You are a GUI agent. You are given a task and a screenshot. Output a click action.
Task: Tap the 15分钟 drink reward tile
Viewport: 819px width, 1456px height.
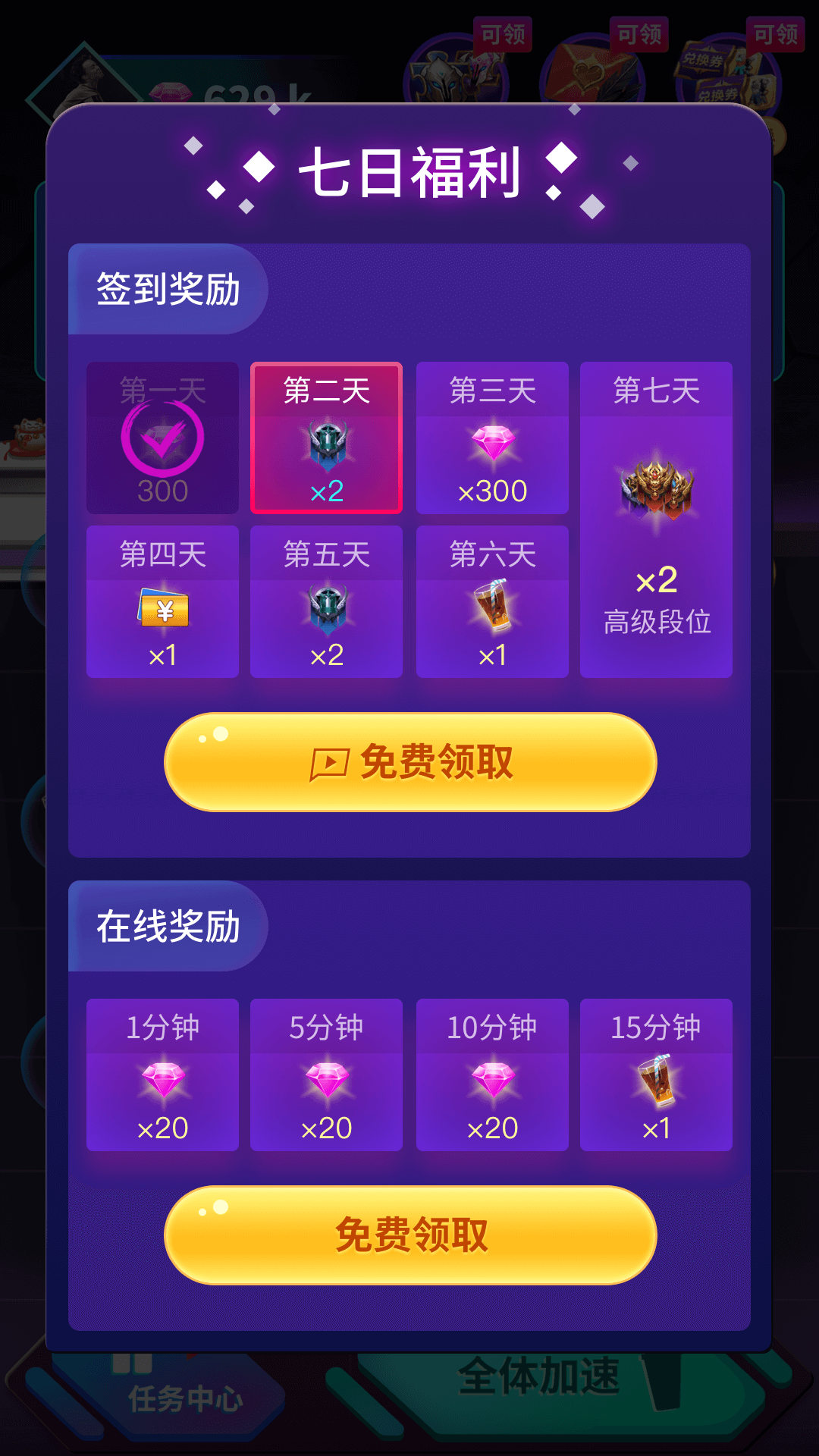[656, 1075]
